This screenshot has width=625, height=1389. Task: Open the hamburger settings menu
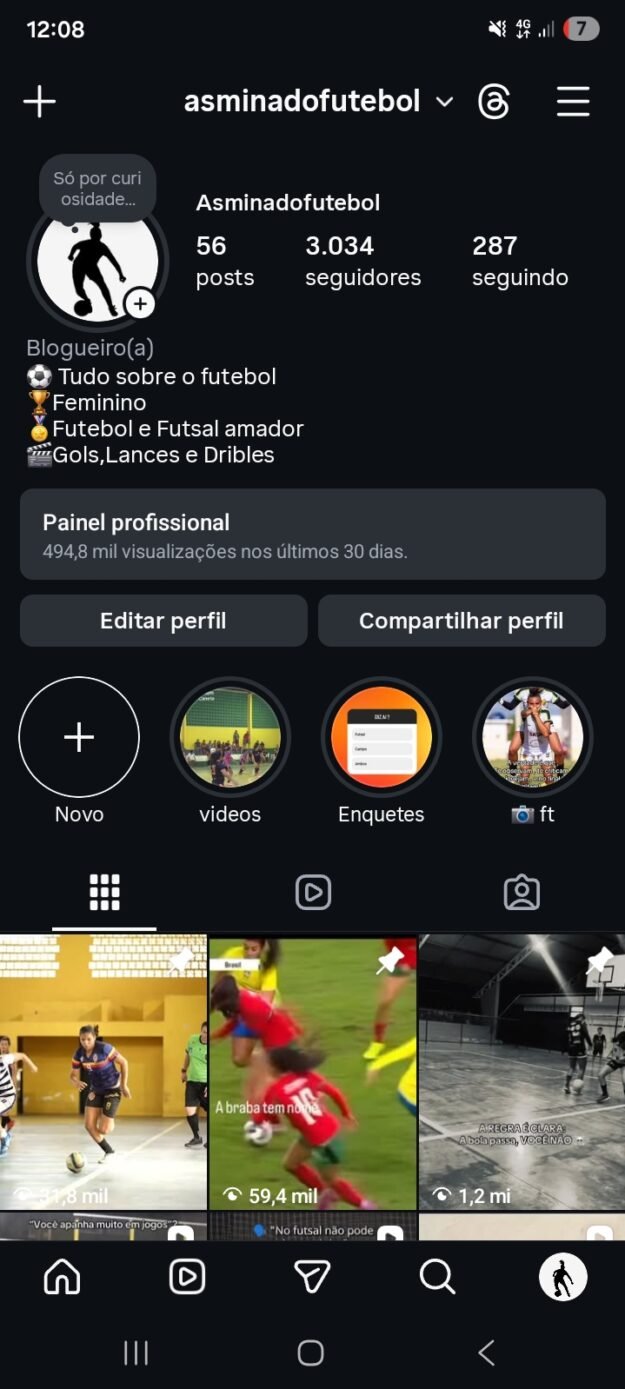pyautogui.click(x=573, y=102)
